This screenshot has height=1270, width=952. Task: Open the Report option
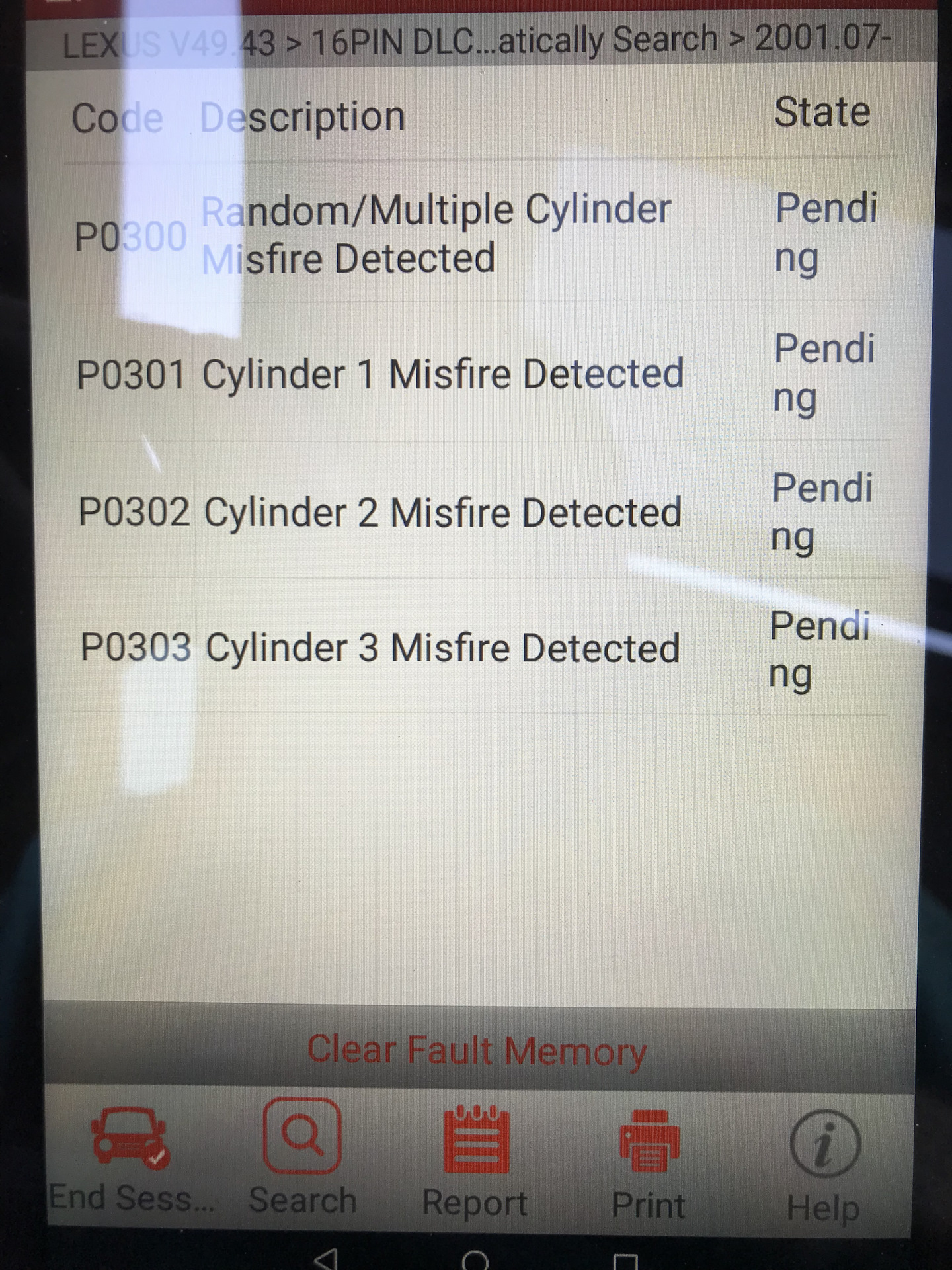coord(475,1161)
